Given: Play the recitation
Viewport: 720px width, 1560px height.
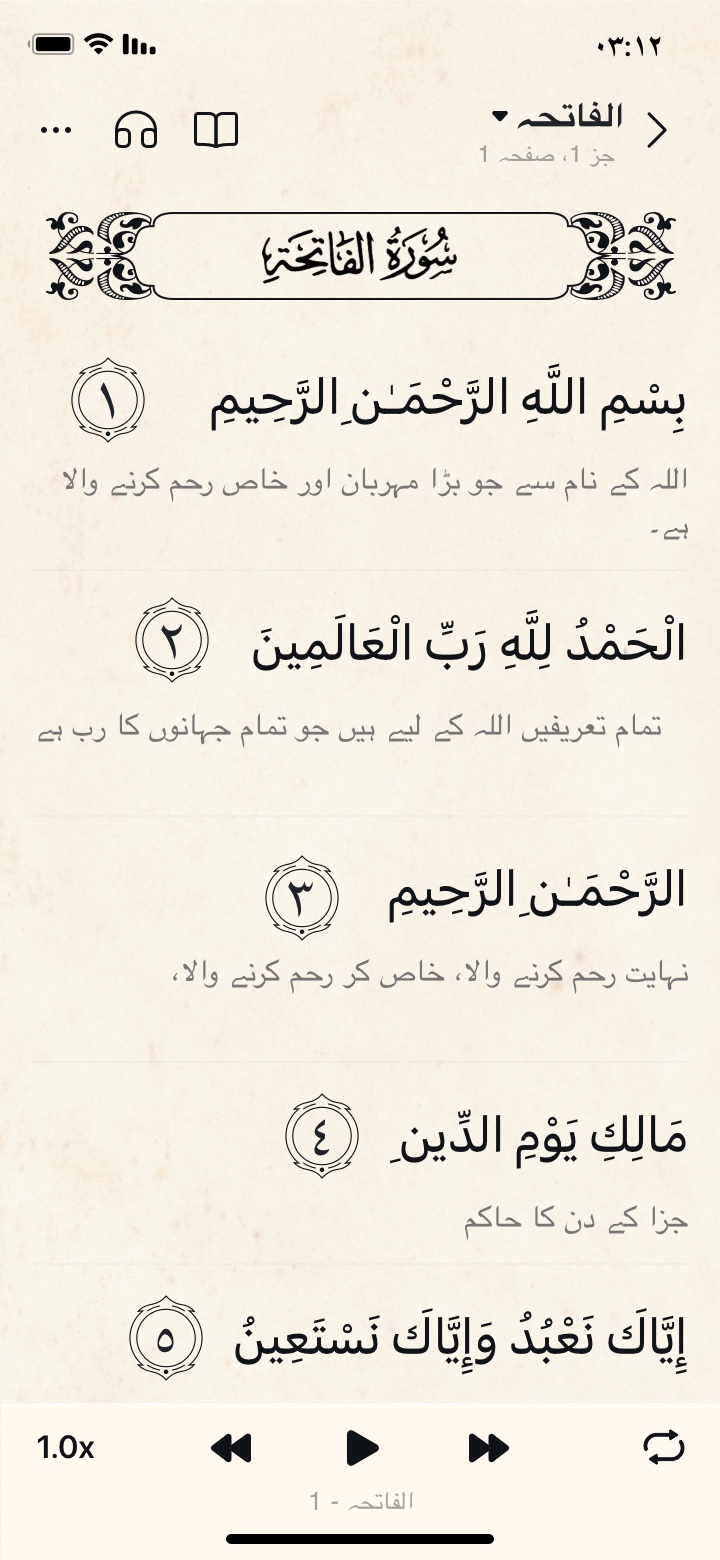Looking at the screenshot, I should (361, 1447).
